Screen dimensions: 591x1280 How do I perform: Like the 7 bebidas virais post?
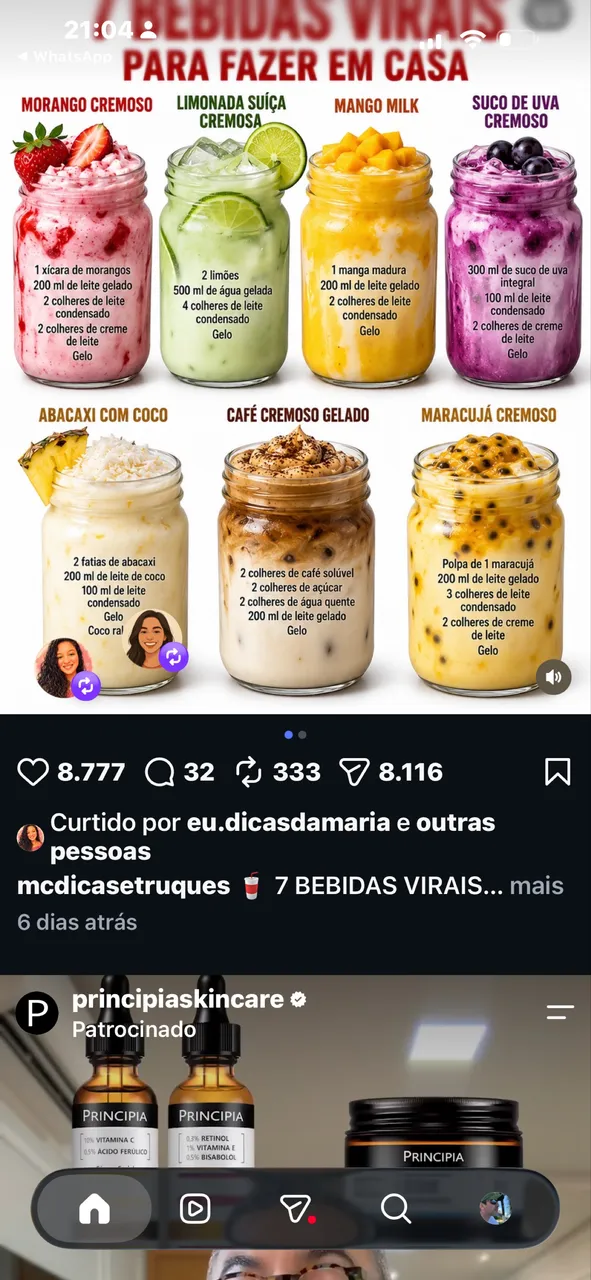(x=33, y=772)
